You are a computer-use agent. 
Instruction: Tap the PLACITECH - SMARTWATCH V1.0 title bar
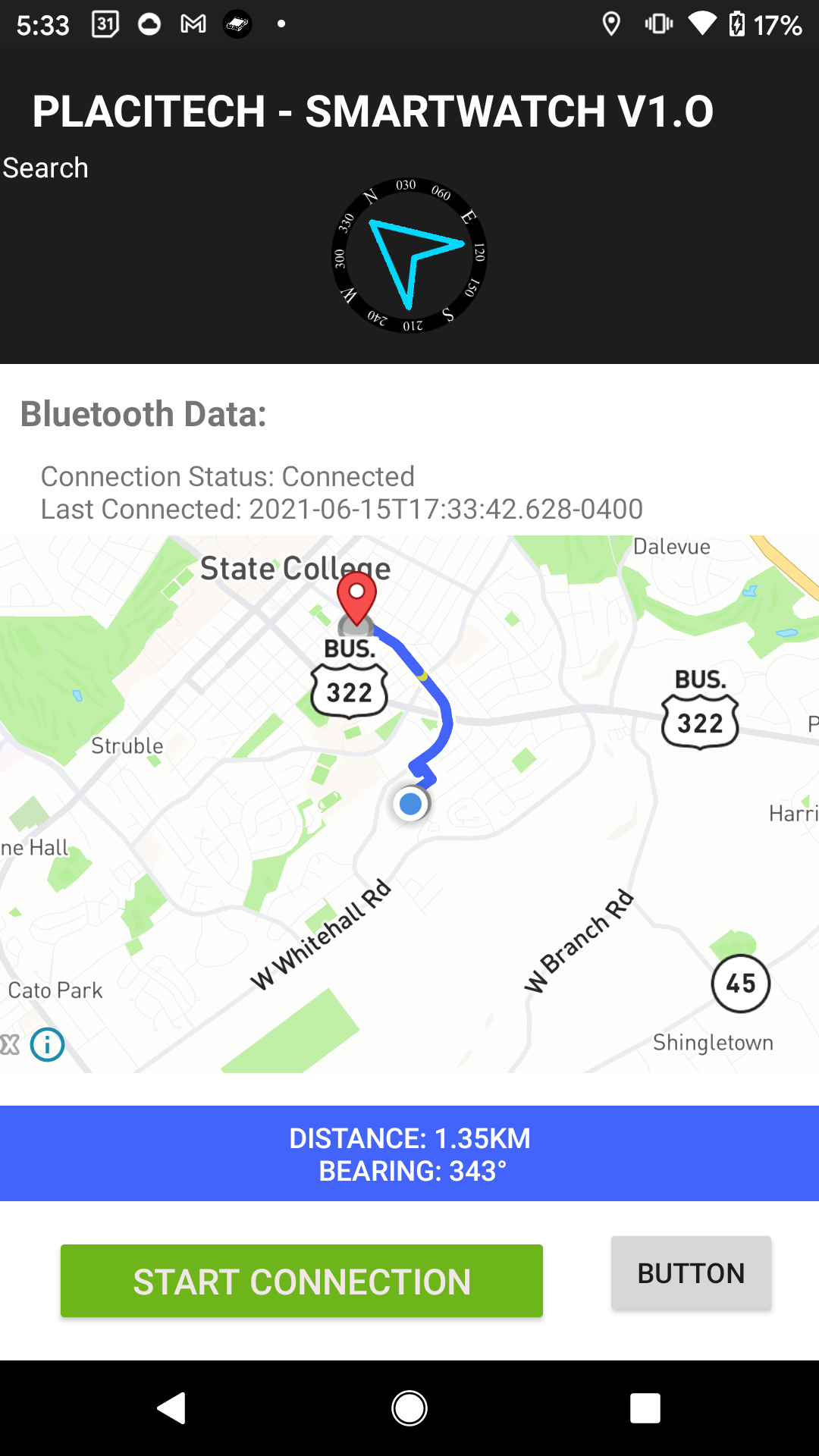pyautogui.click(x=373, y=110)
